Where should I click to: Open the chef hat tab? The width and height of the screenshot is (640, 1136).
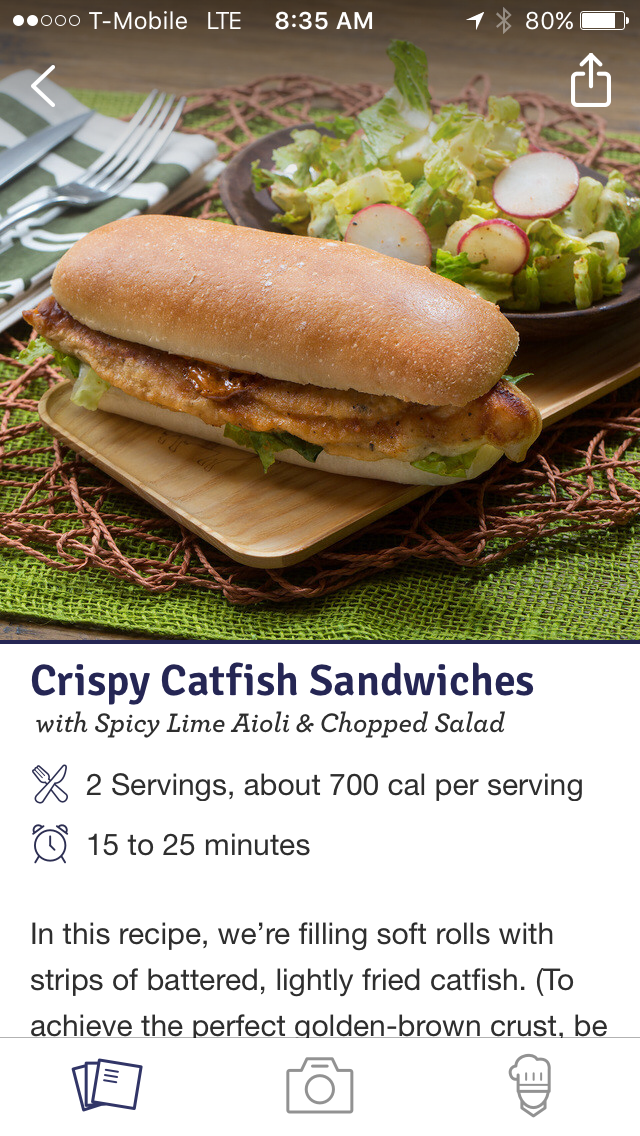[x=531, y=1086]
